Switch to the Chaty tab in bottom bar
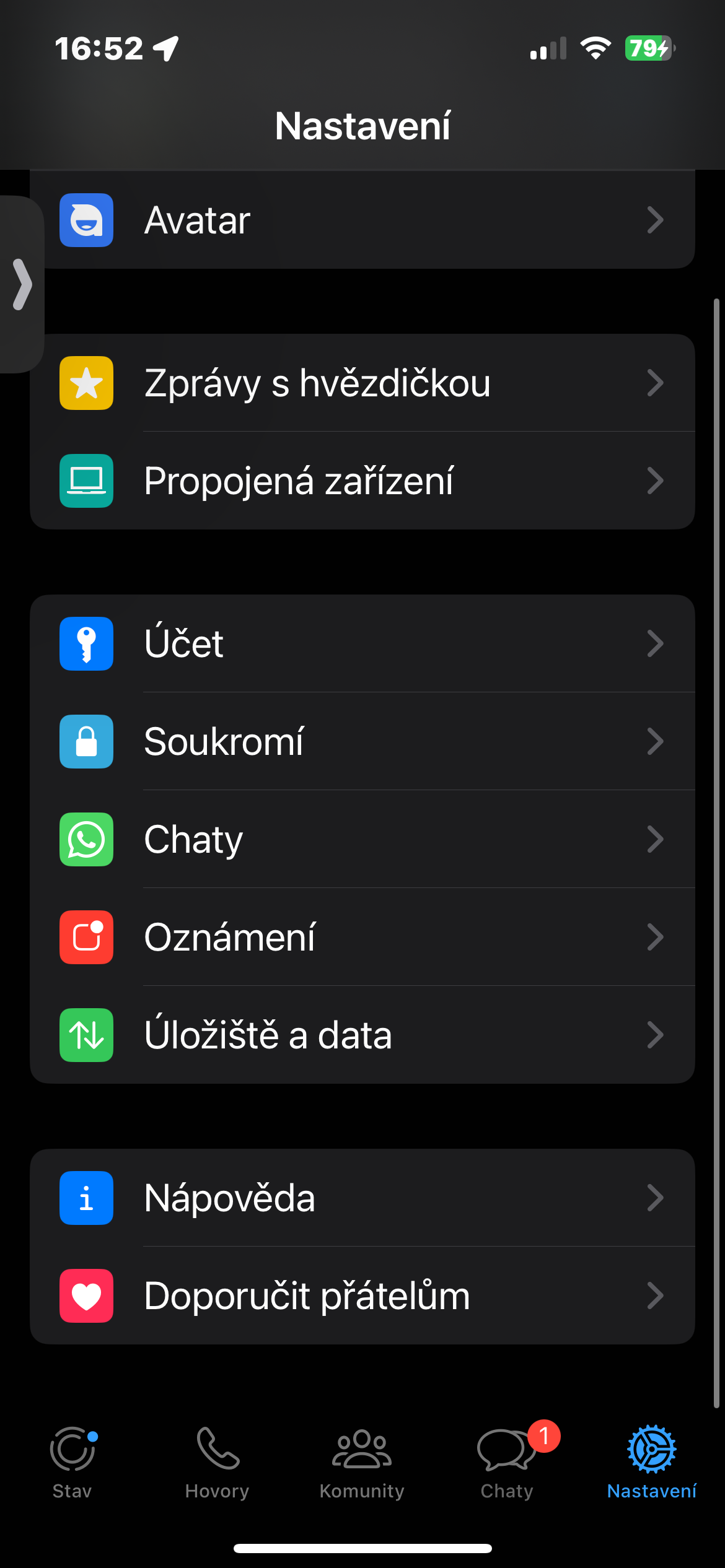 507,1463
